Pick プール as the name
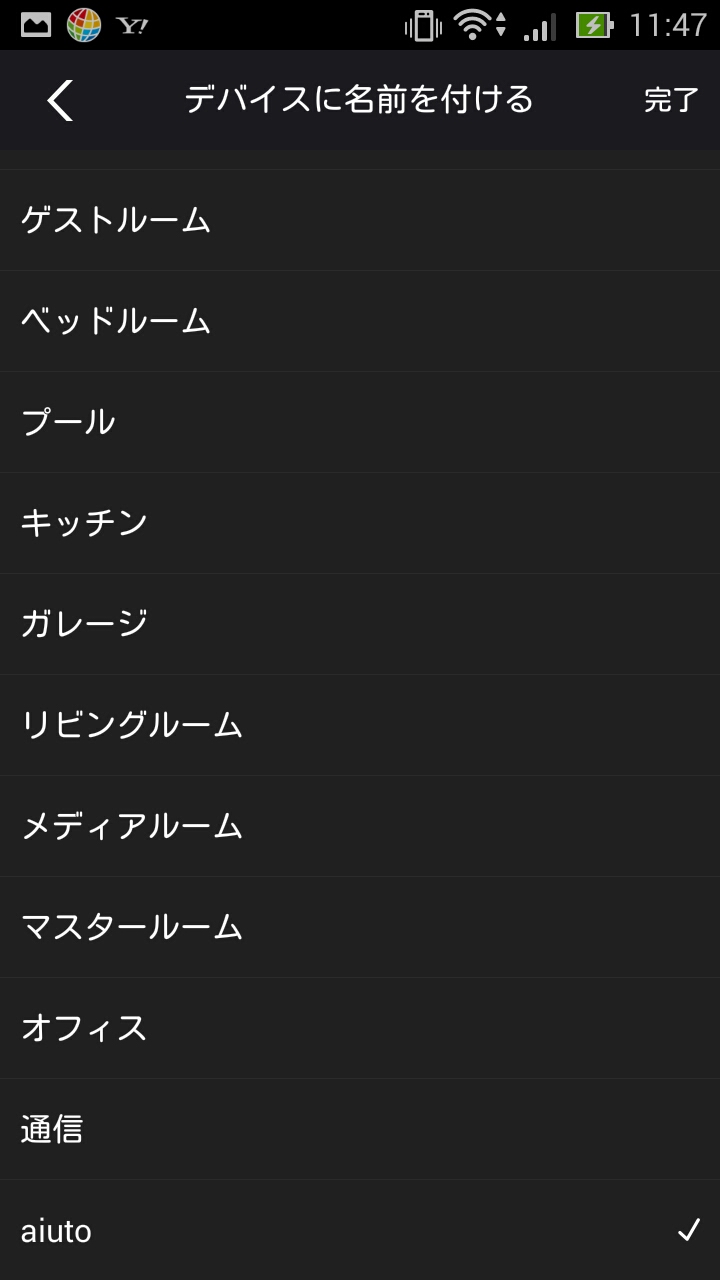 [x=360, y=422]
